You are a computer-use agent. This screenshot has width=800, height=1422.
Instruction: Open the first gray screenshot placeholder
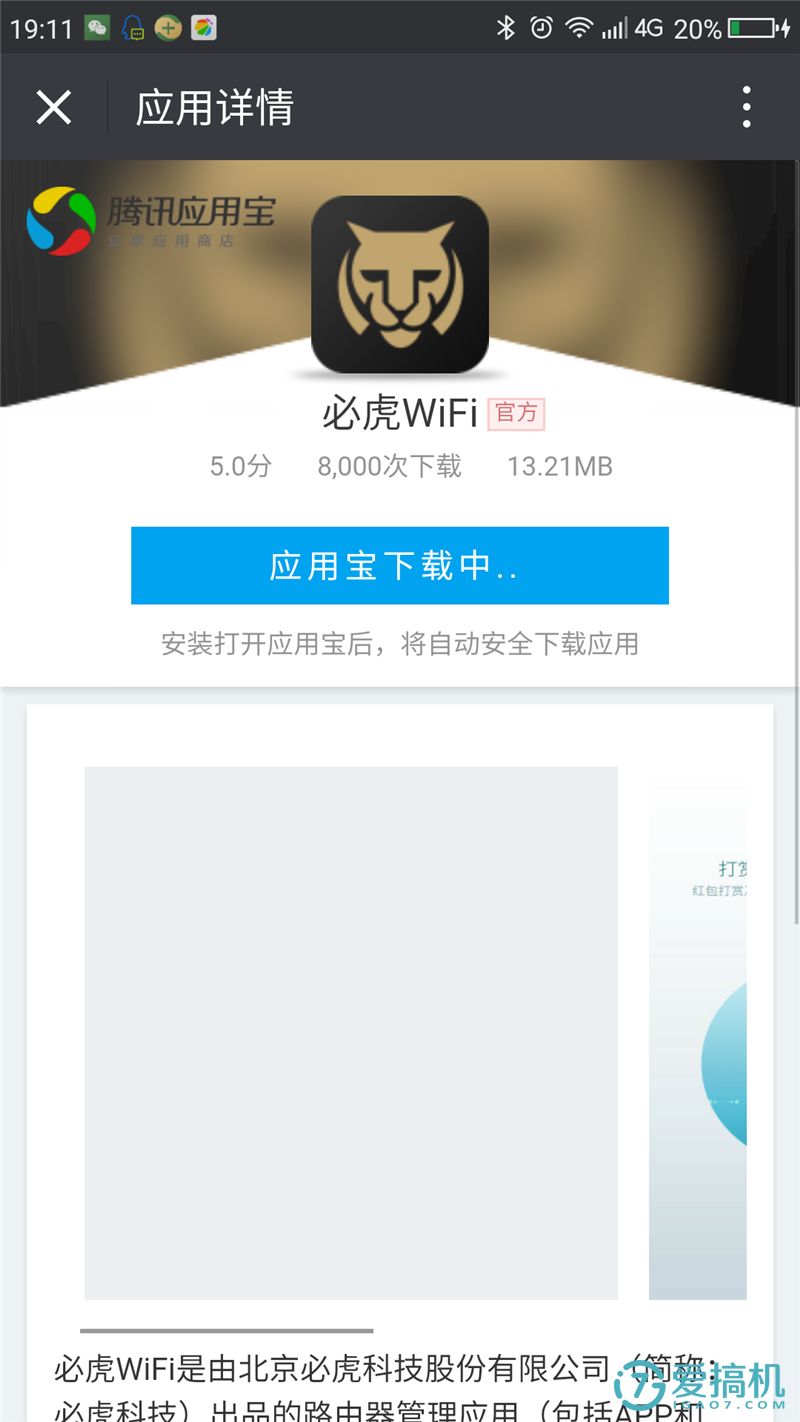coord(350,1032)
